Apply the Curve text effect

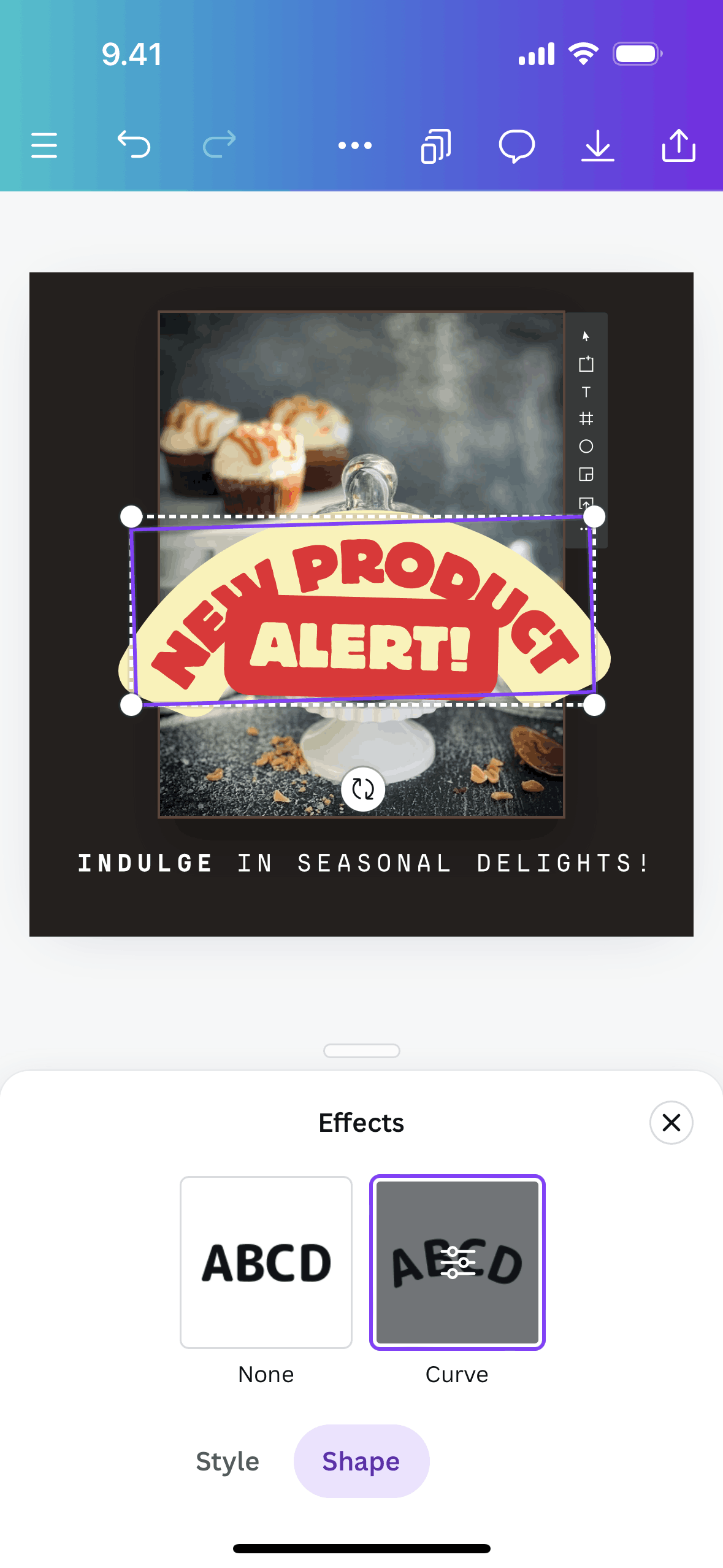[x=457, y=1261]
